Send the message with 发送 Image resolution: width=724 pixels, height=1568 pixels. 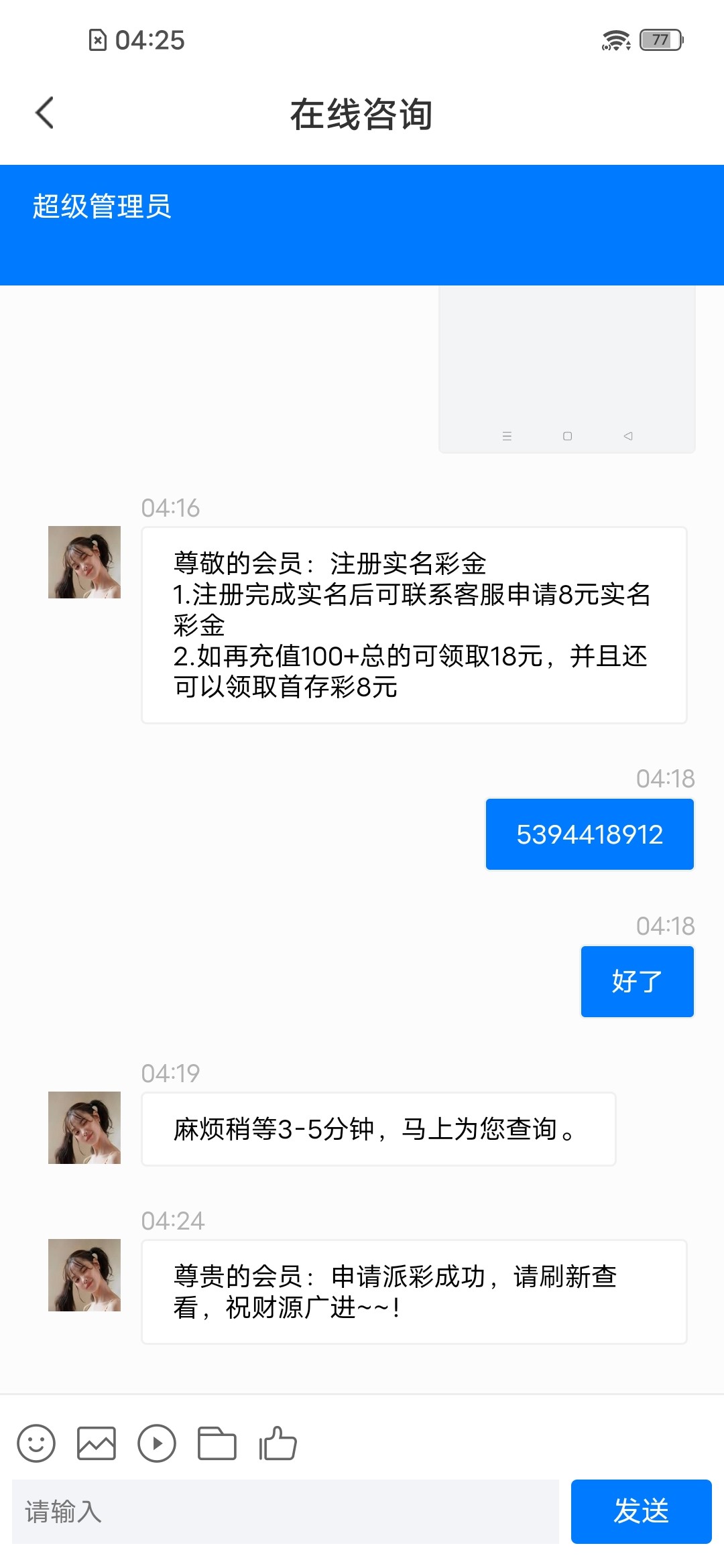[x=641, y=1511]
